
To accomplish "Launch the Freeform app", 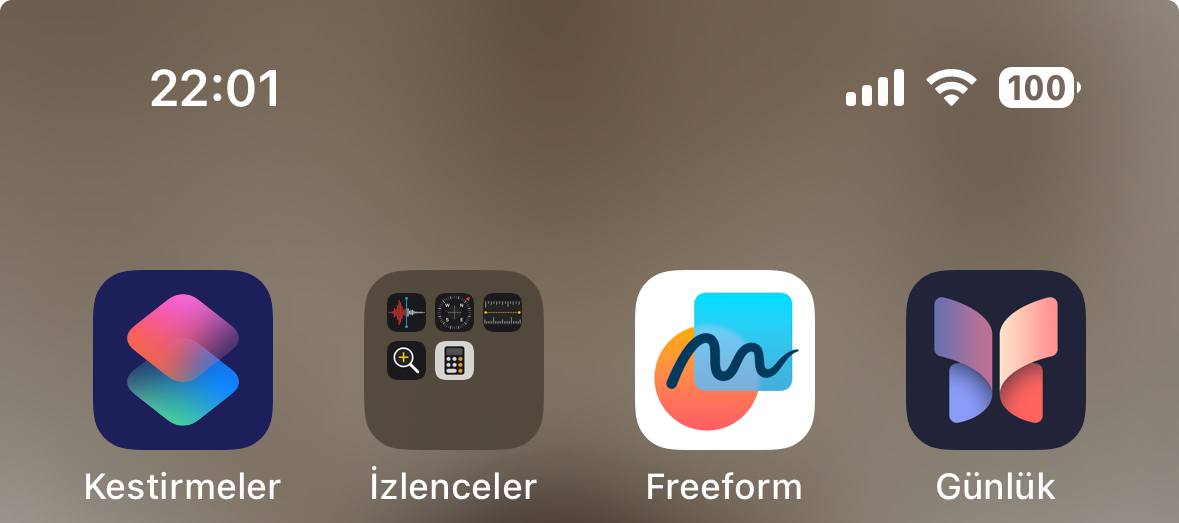I will click(725, 360).
